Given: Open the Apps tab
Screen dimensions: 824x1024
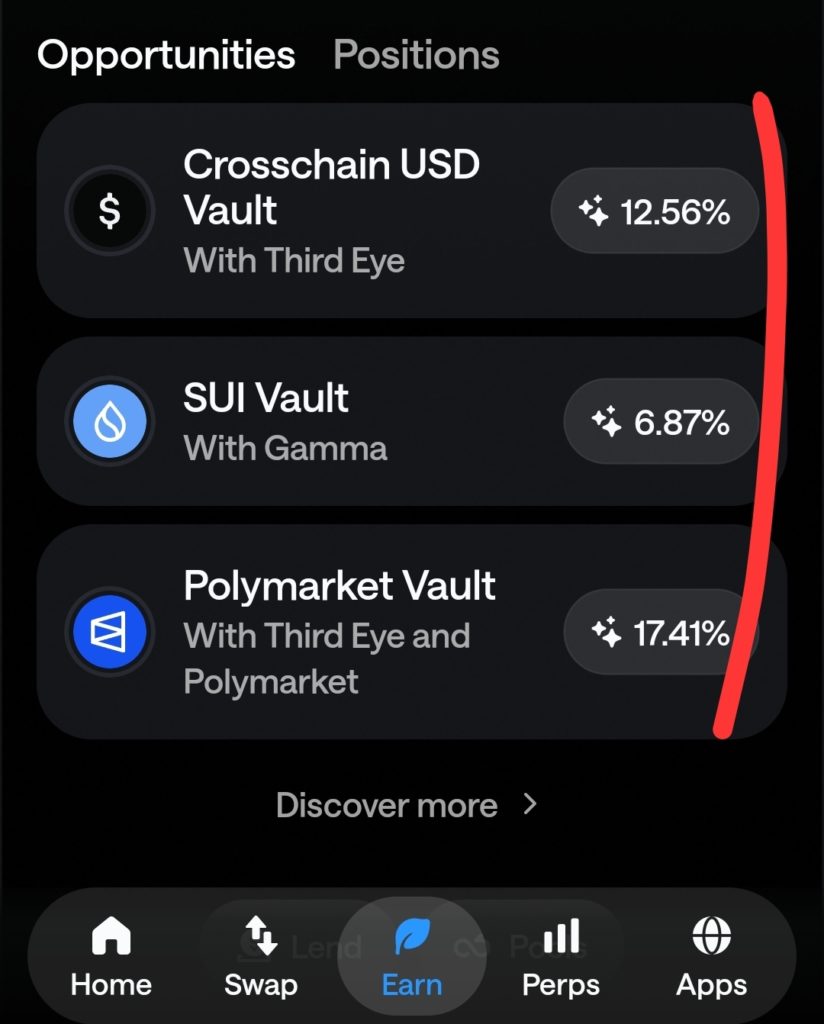Looking at the screenshot, I should click(712, 960).
